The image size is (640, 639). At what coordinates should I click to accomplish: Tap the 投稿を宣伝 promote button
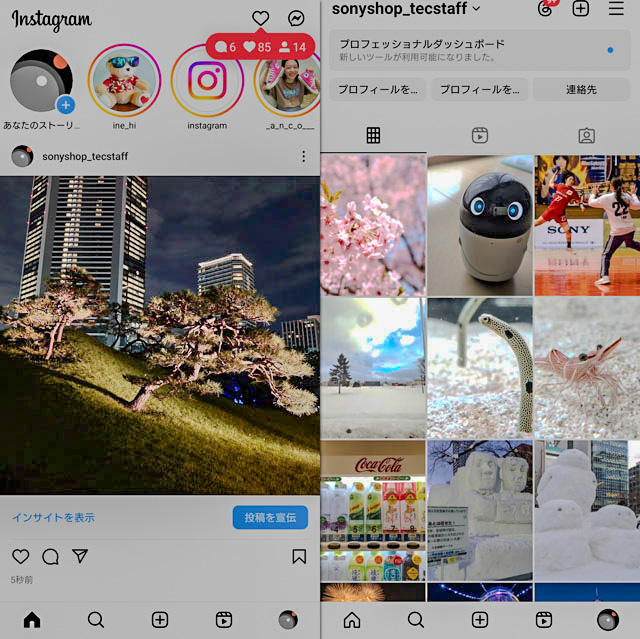[270, 517]
